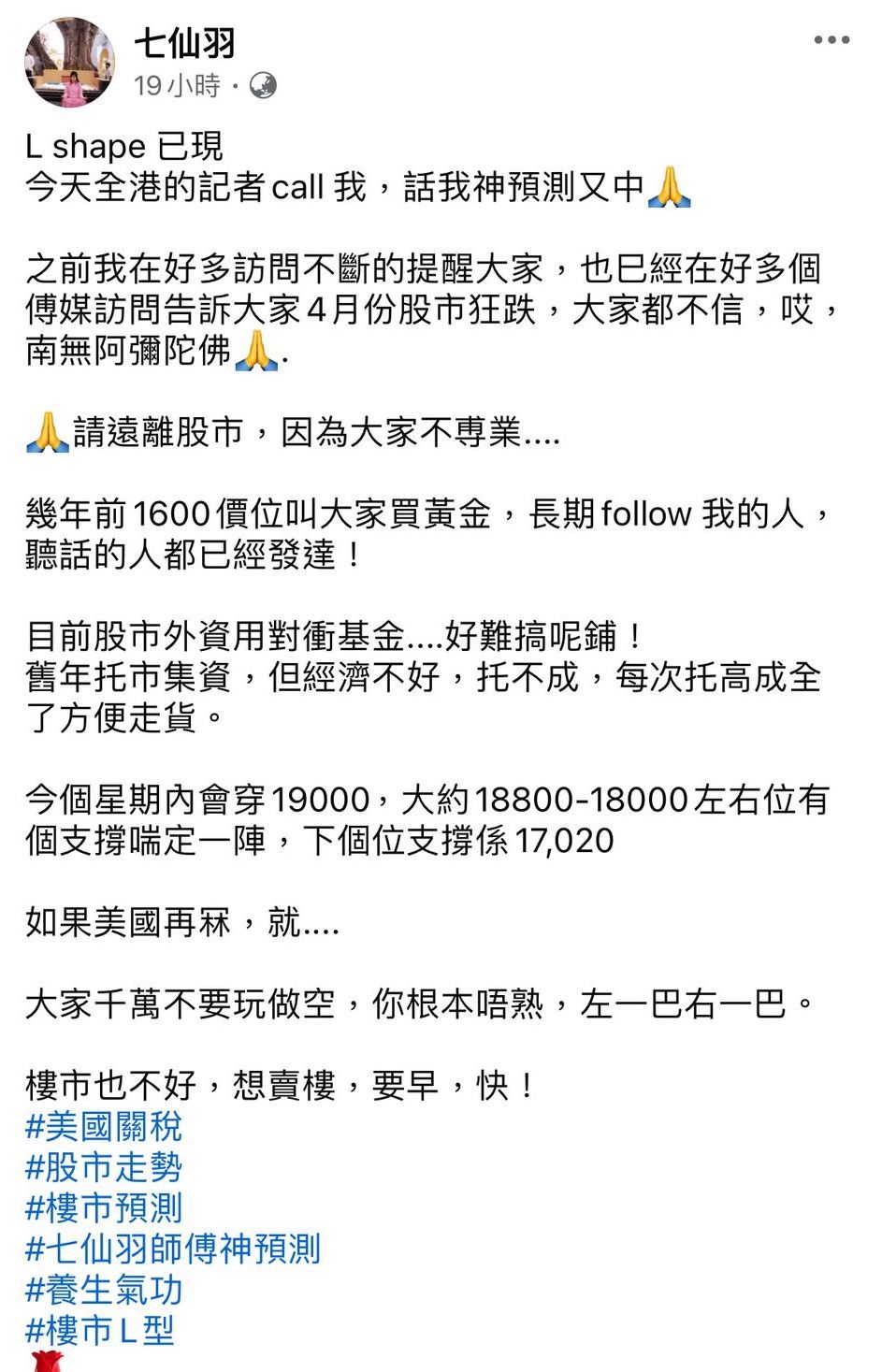Open 七仙羽's profile picture
The image size is (882, 1372).
pyautogui.click(x=69, y=62)
